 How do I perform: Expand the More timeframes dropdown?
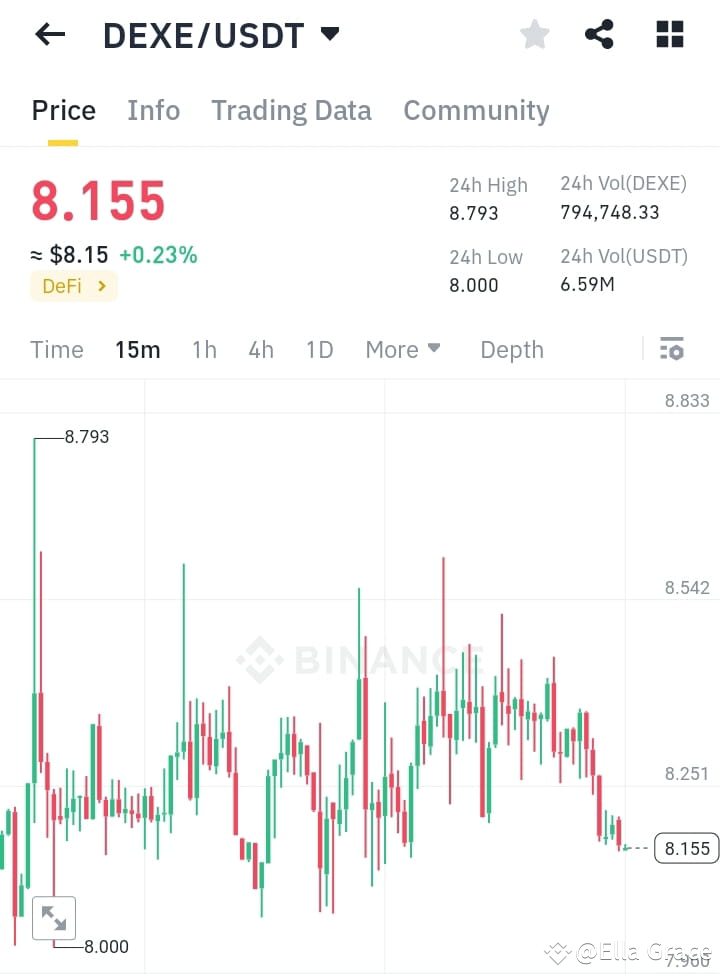(402, 349)
